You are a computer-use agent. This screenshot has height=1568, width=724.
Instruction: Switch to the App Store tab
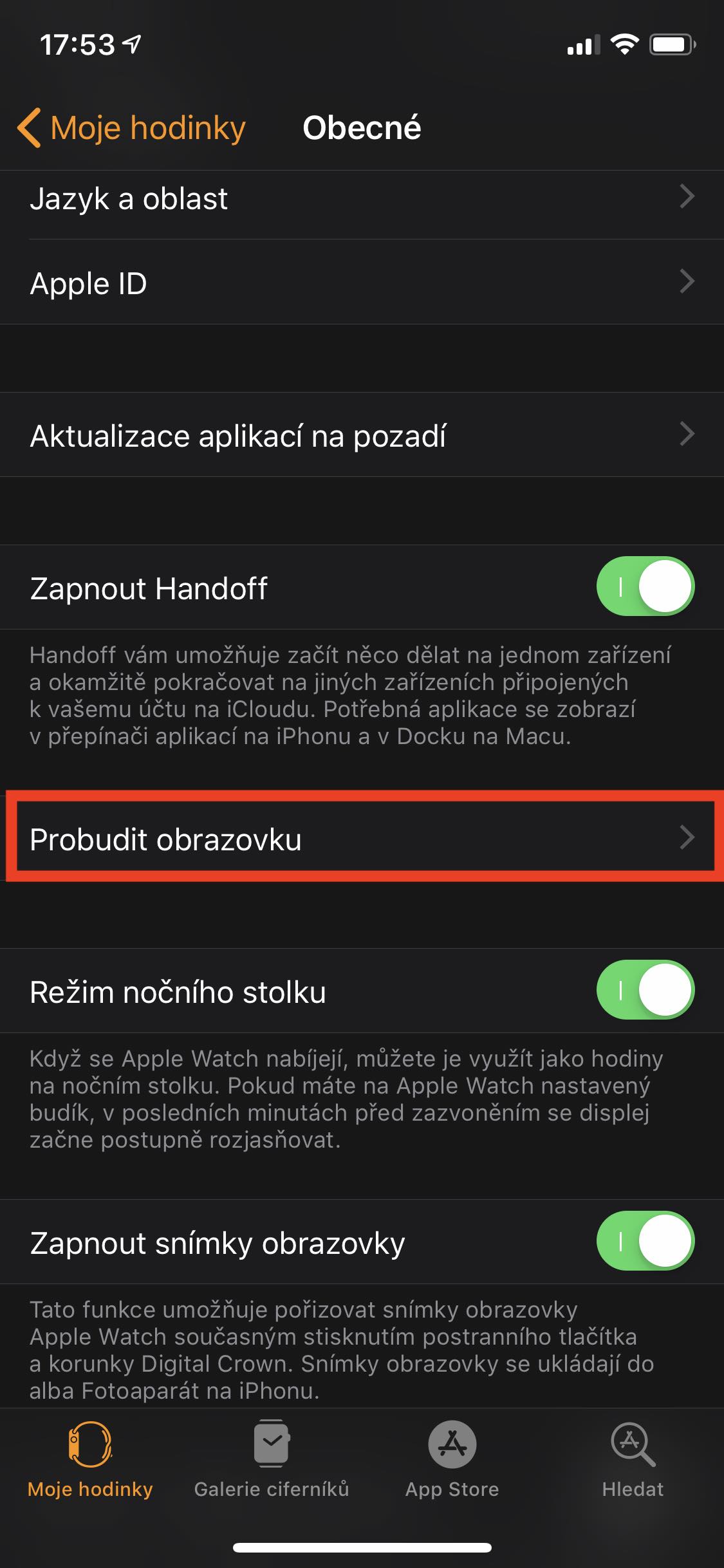click(452, 1460)
